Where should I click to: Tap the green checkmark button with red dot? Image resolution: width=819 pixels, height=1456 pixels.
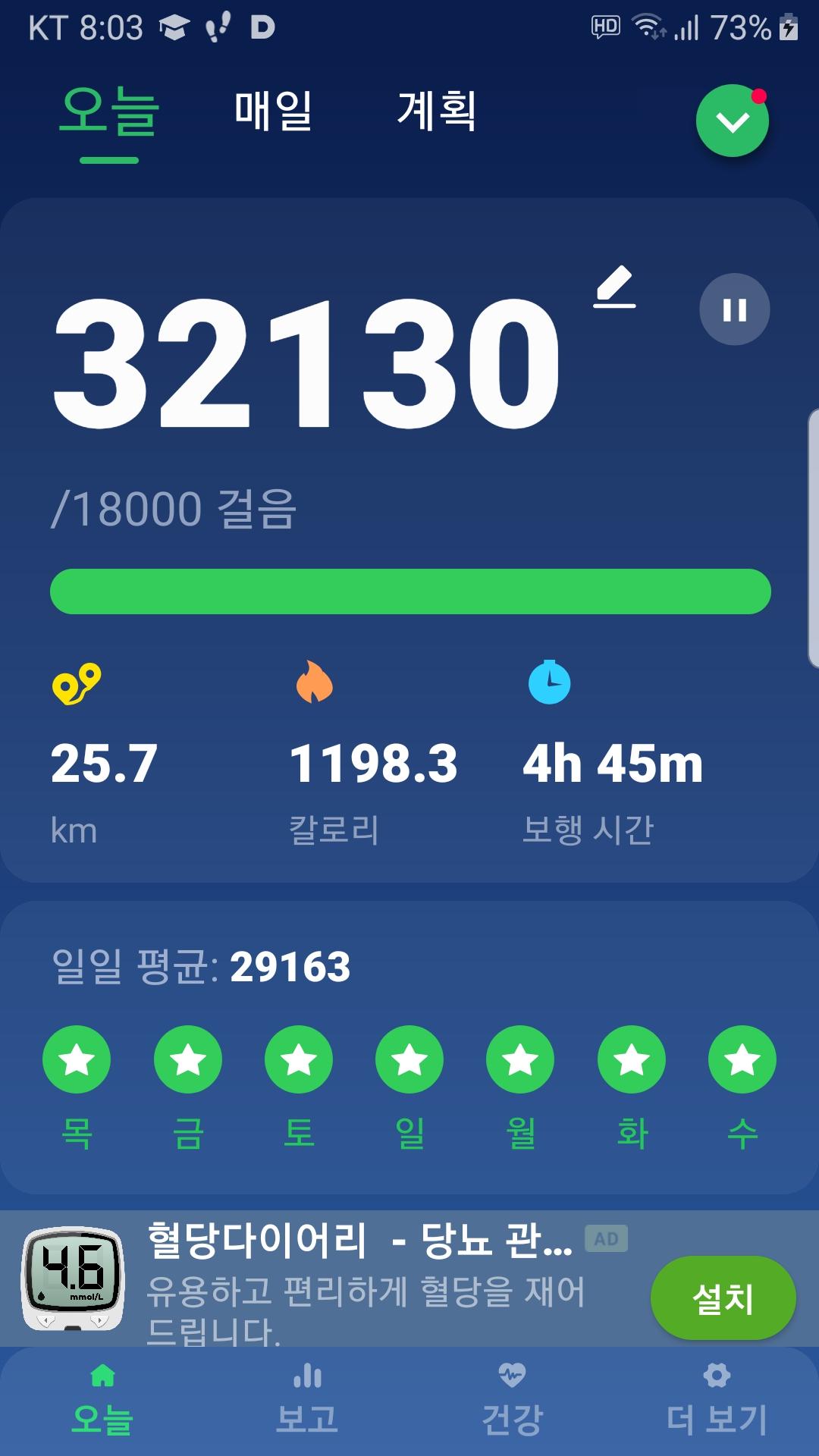tap(732, 121)
